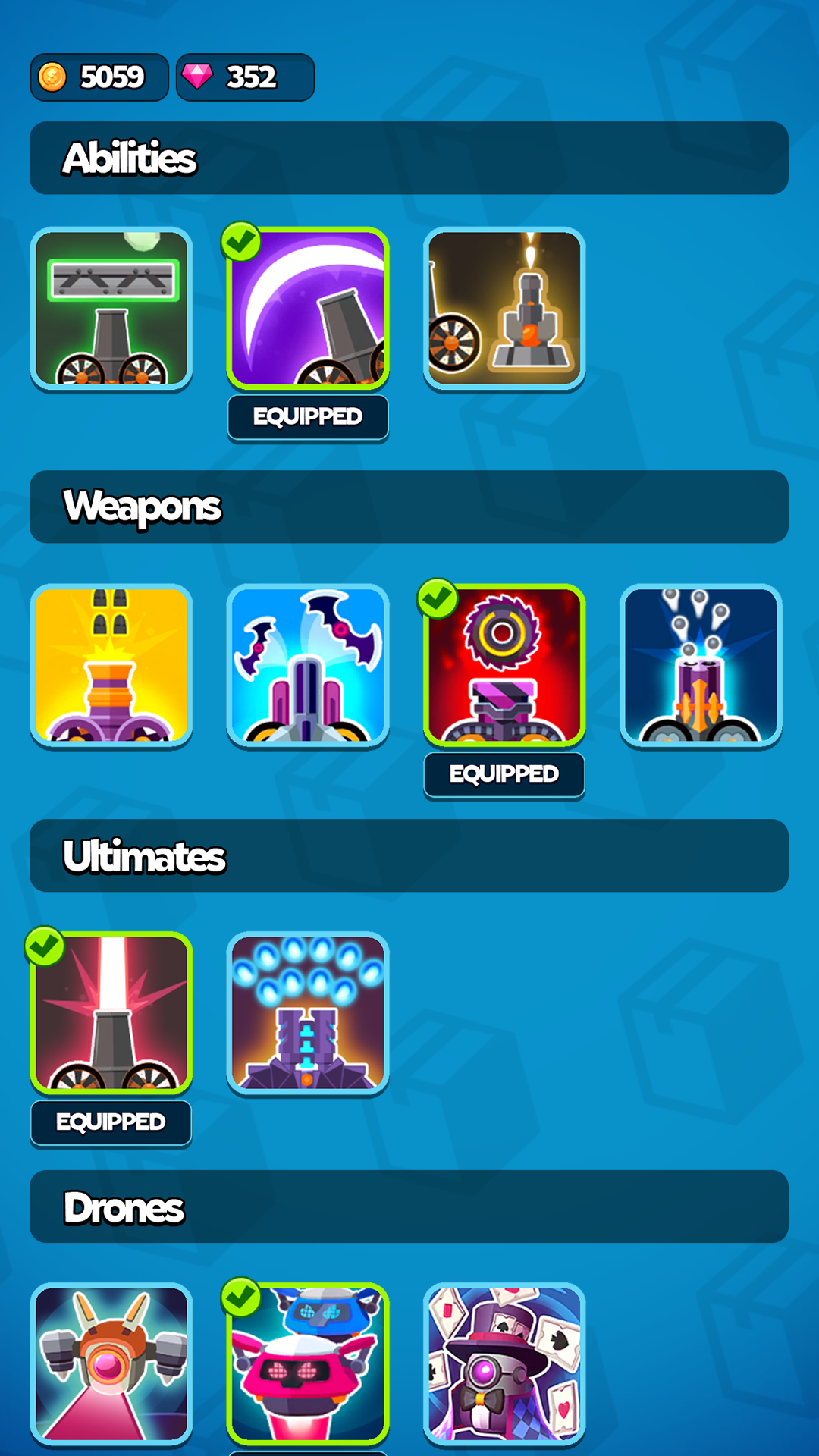Screen dimensions: 819x1456
Task: Select the green shield barrier ability
Action: pos(111,309)
